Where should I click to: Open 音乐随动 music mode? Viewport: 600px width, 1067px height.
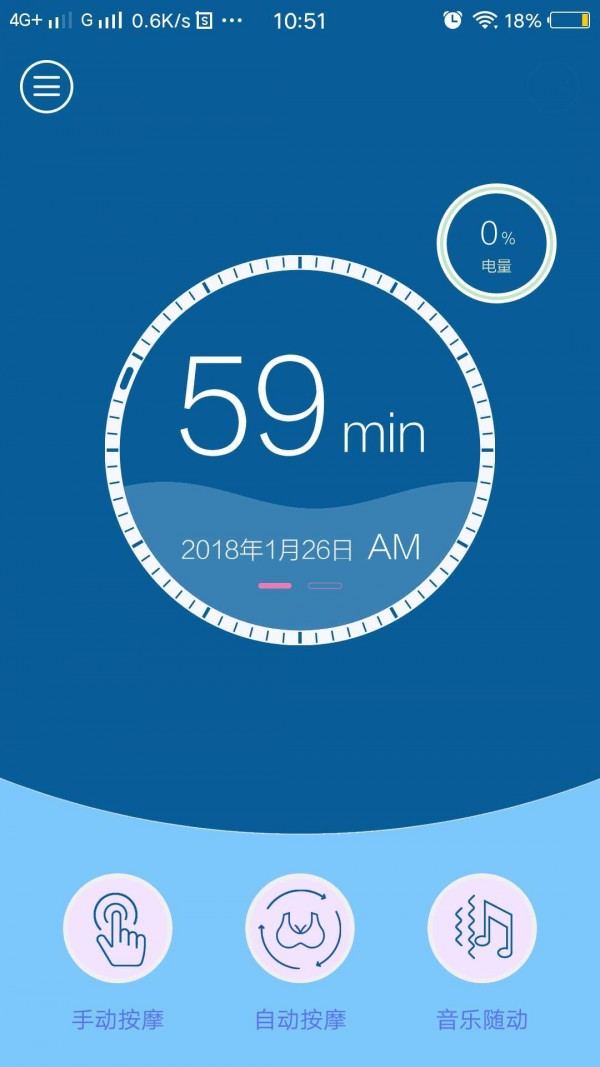pos(482,929)
